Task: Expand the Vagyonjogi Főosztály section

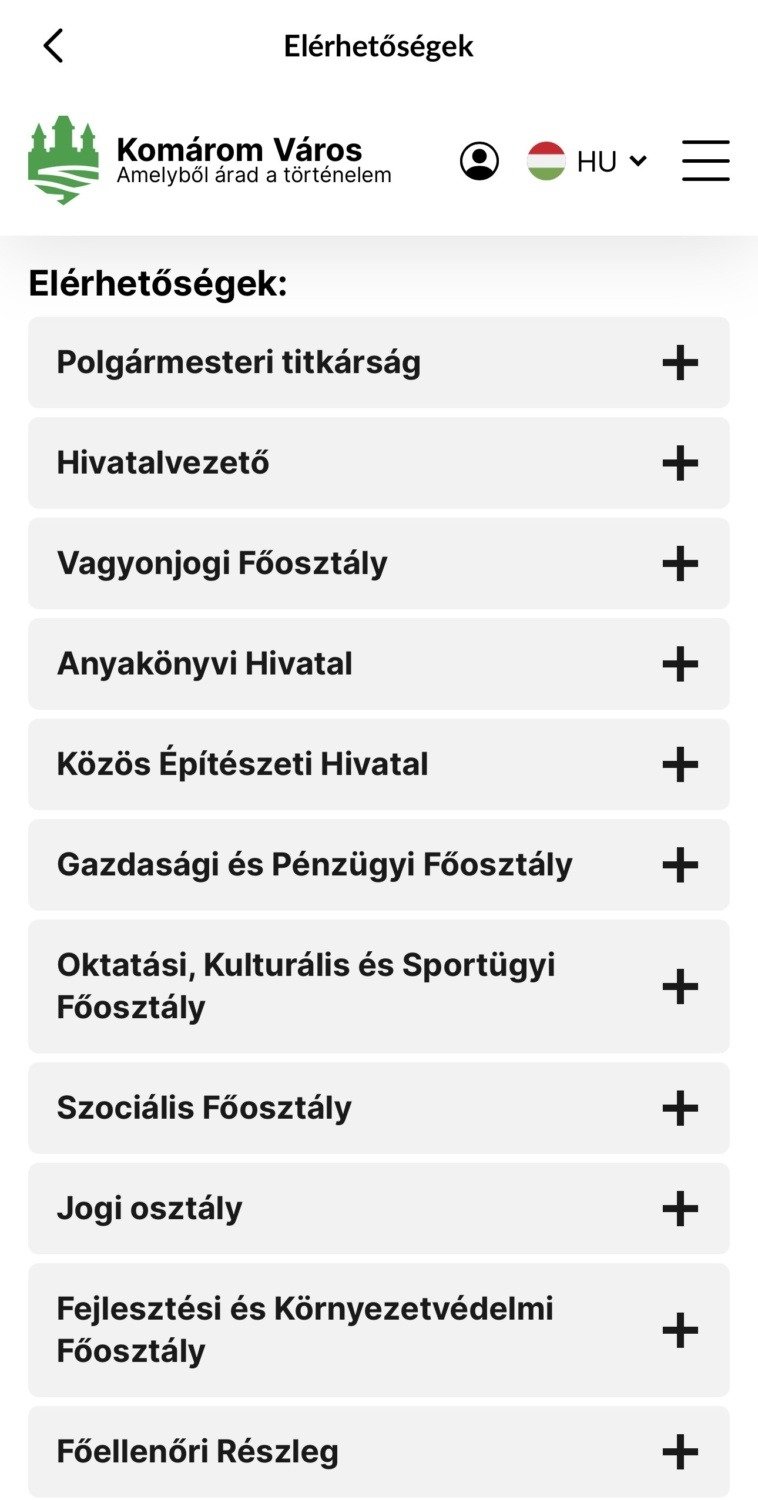Action: [682, 563]
